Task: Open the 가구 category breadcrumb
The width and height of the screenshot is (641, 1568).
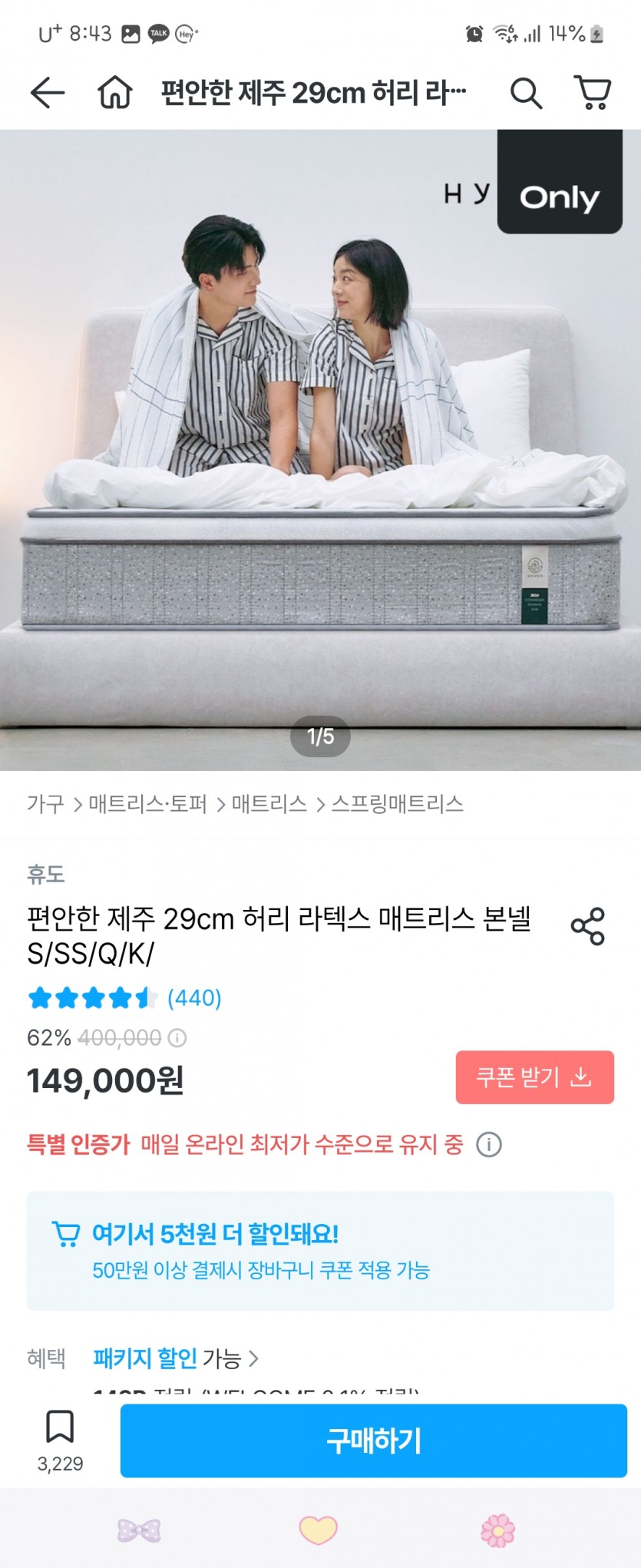Action: 45,804
